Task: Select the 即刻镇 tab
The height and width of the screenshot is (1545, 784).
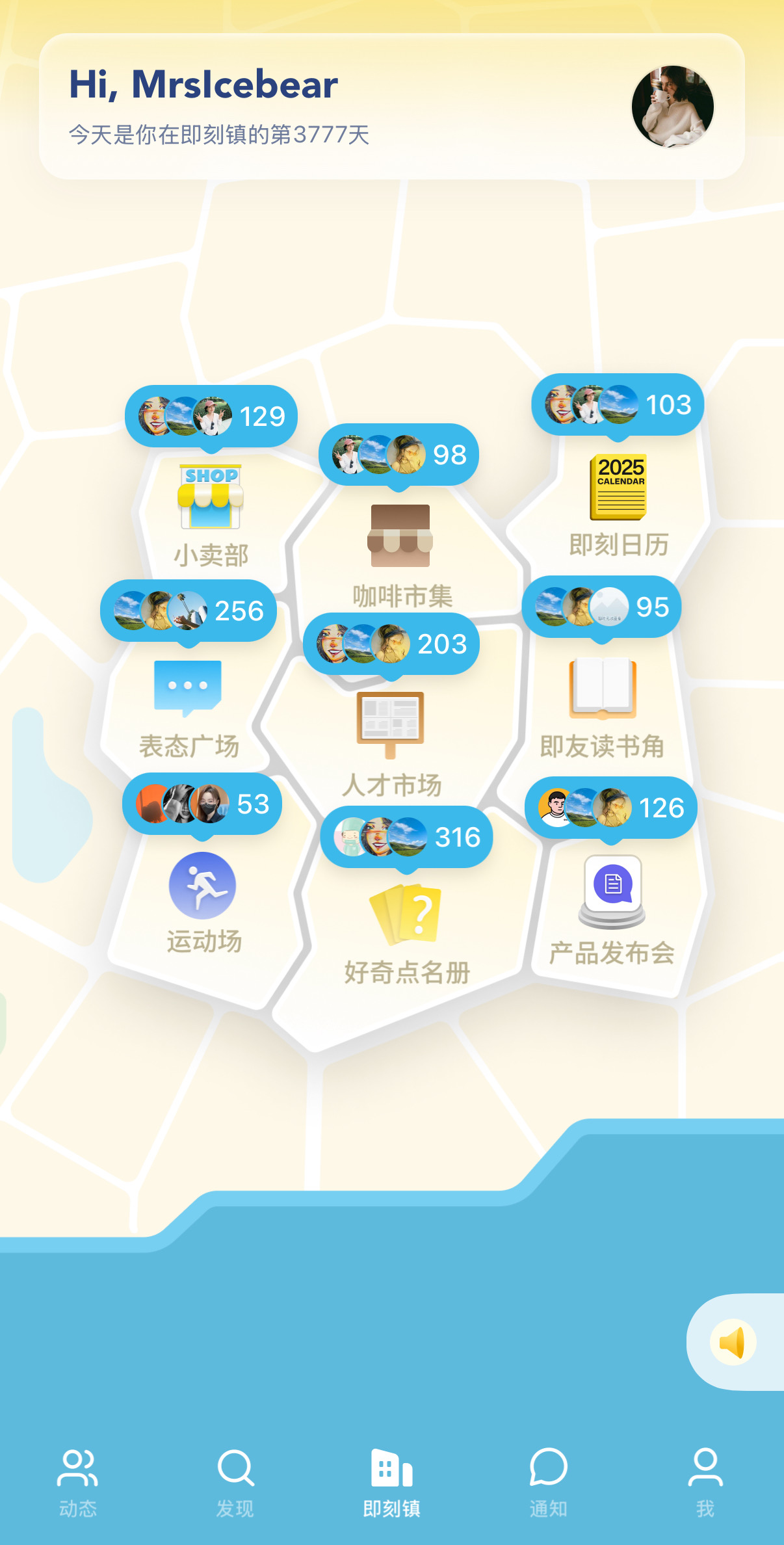Action: 392,1483
